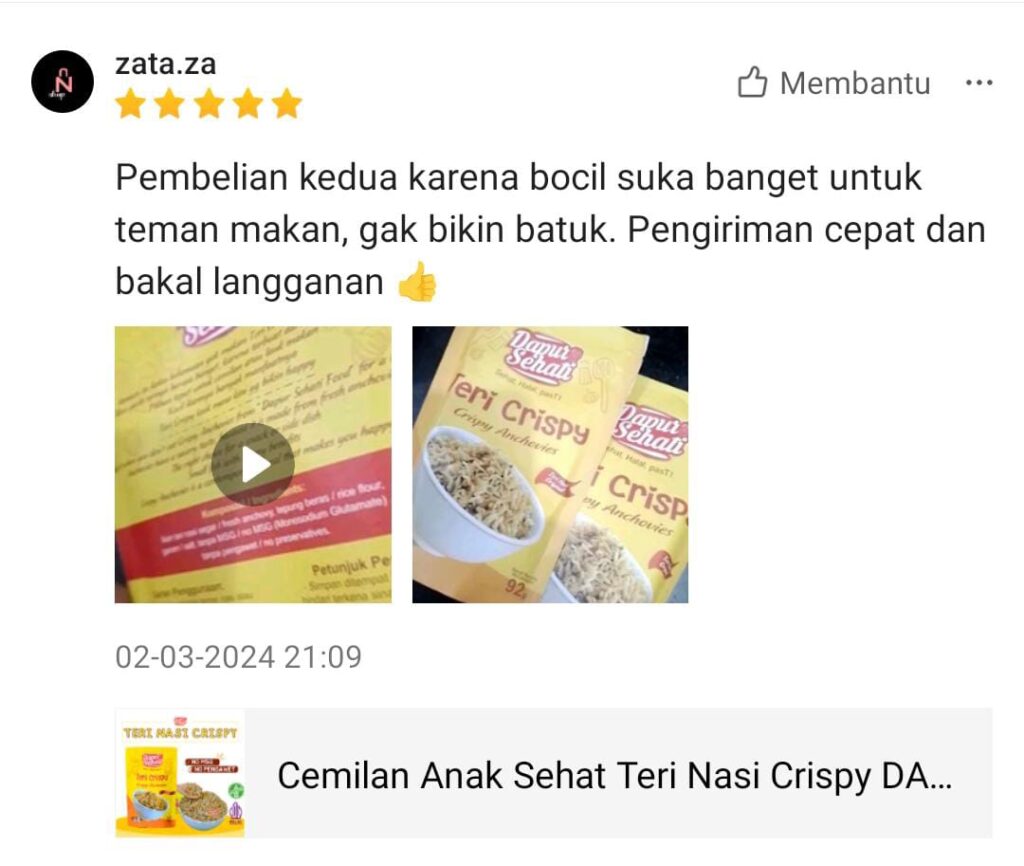Open the Teri Crispy review photo
1024x866 pixels.
tap(550, 464)
